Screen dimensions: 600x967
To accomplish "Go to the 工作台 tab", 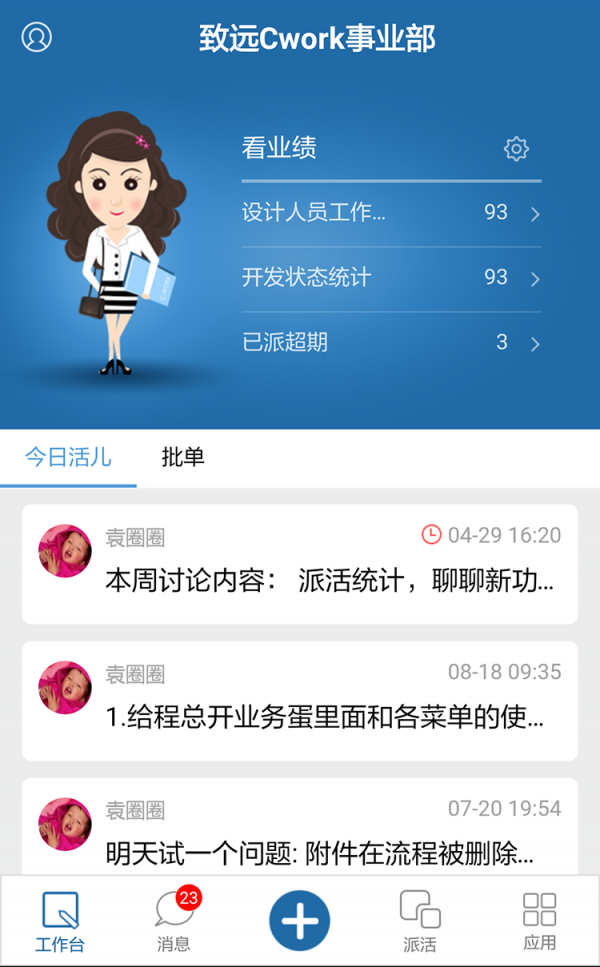I will 60,921.
